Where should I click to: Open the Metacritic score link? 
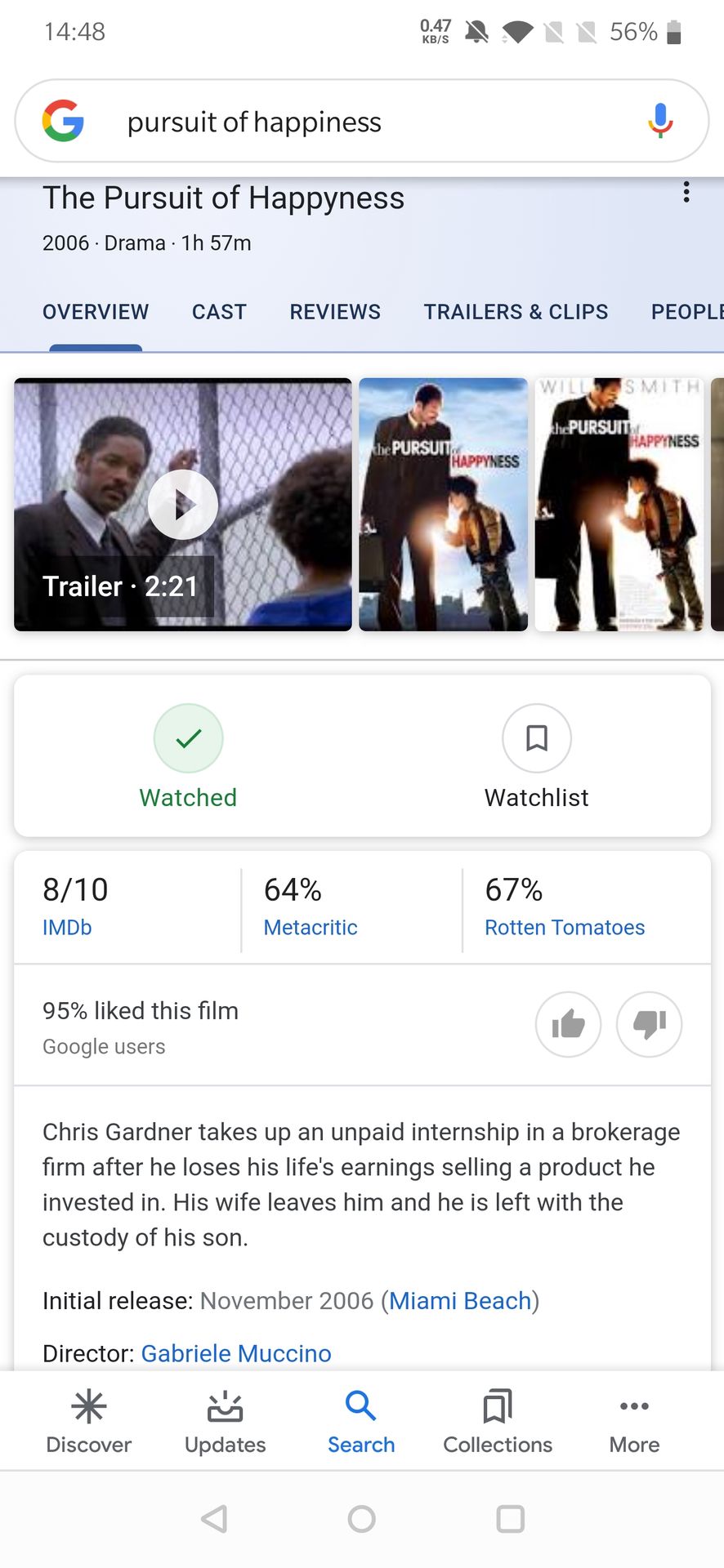pyautogui.click(x=311, y=928)
